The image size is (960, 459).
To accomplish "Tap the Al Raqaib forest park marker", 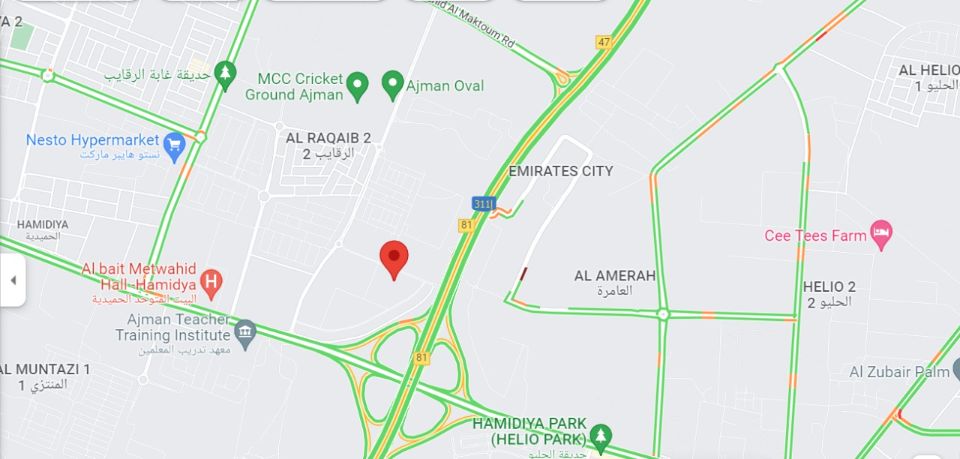I will [226, 73].
